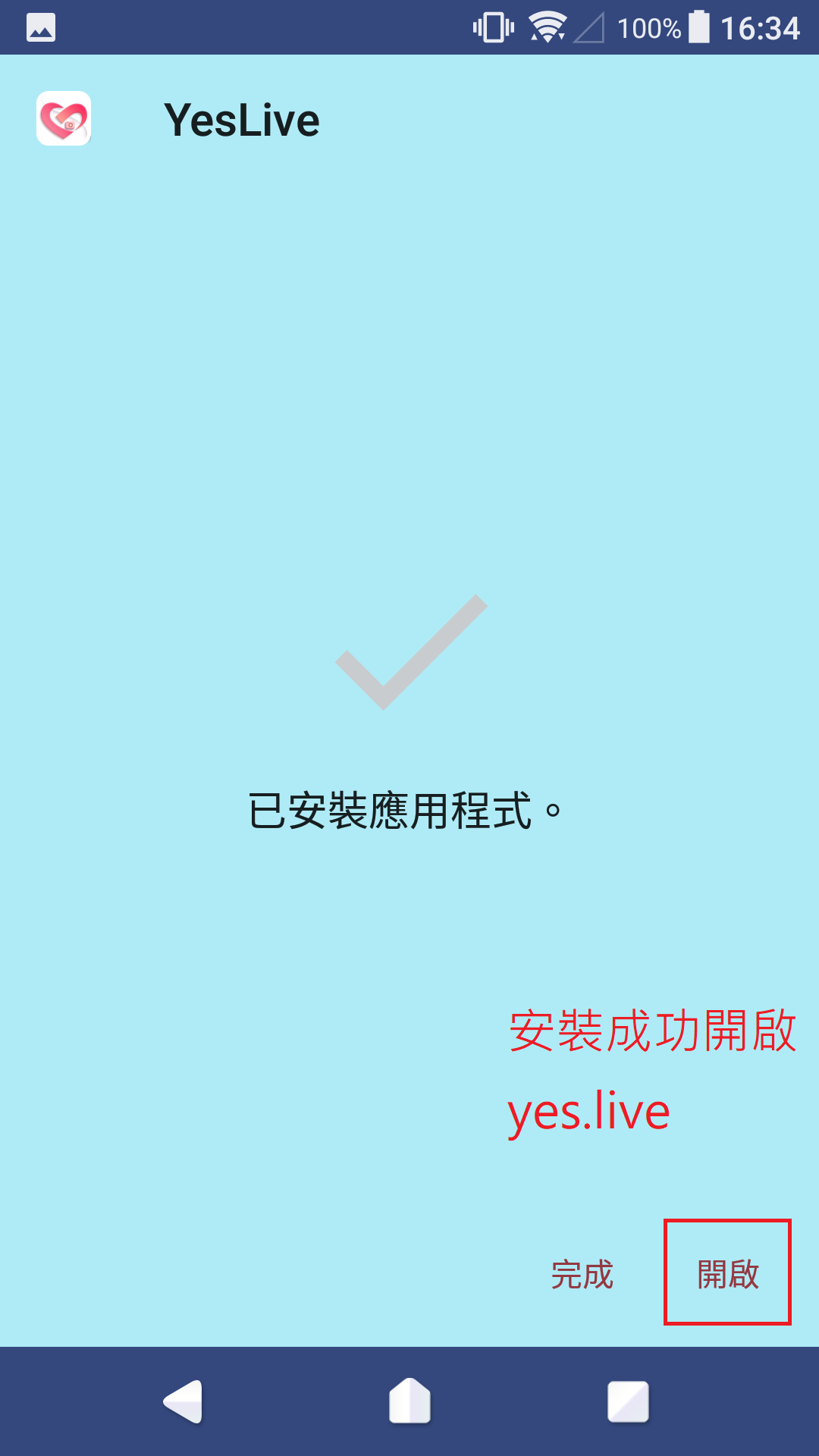Return to the home screen
The height and width of the screenshot is (1456, 819).
409,1401
